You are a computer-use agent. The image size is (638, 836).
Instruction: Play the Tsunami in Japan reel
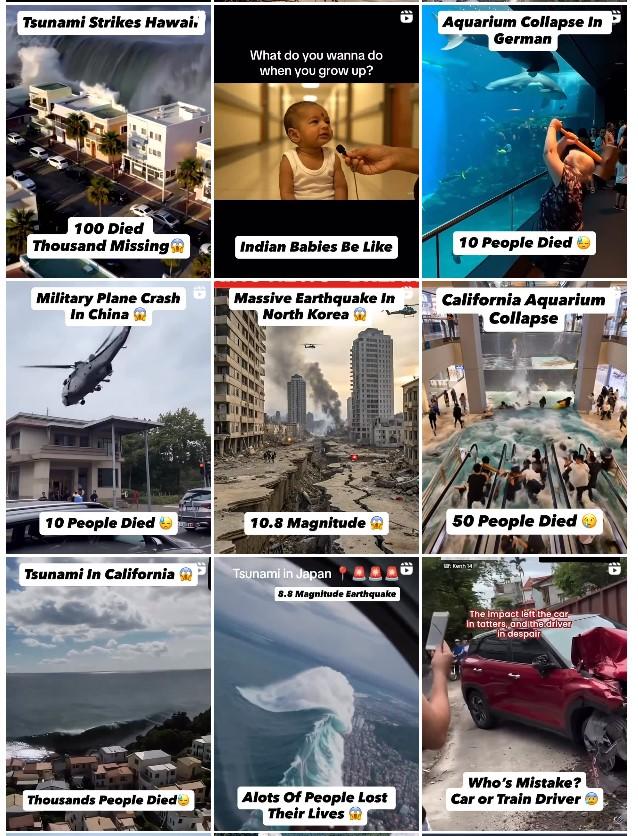pos(316,692)
